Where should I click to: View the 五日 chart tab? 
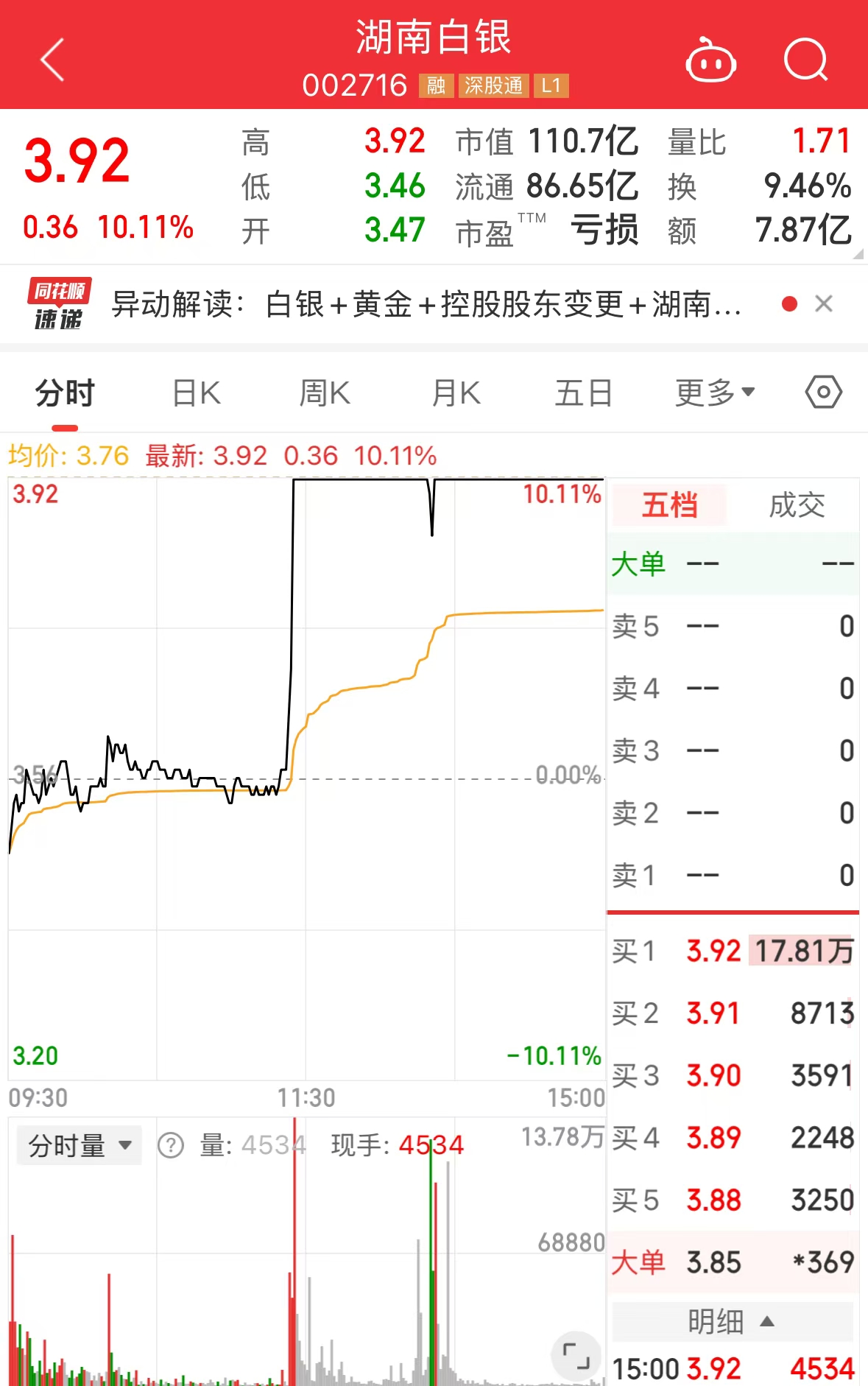[583, 393]
